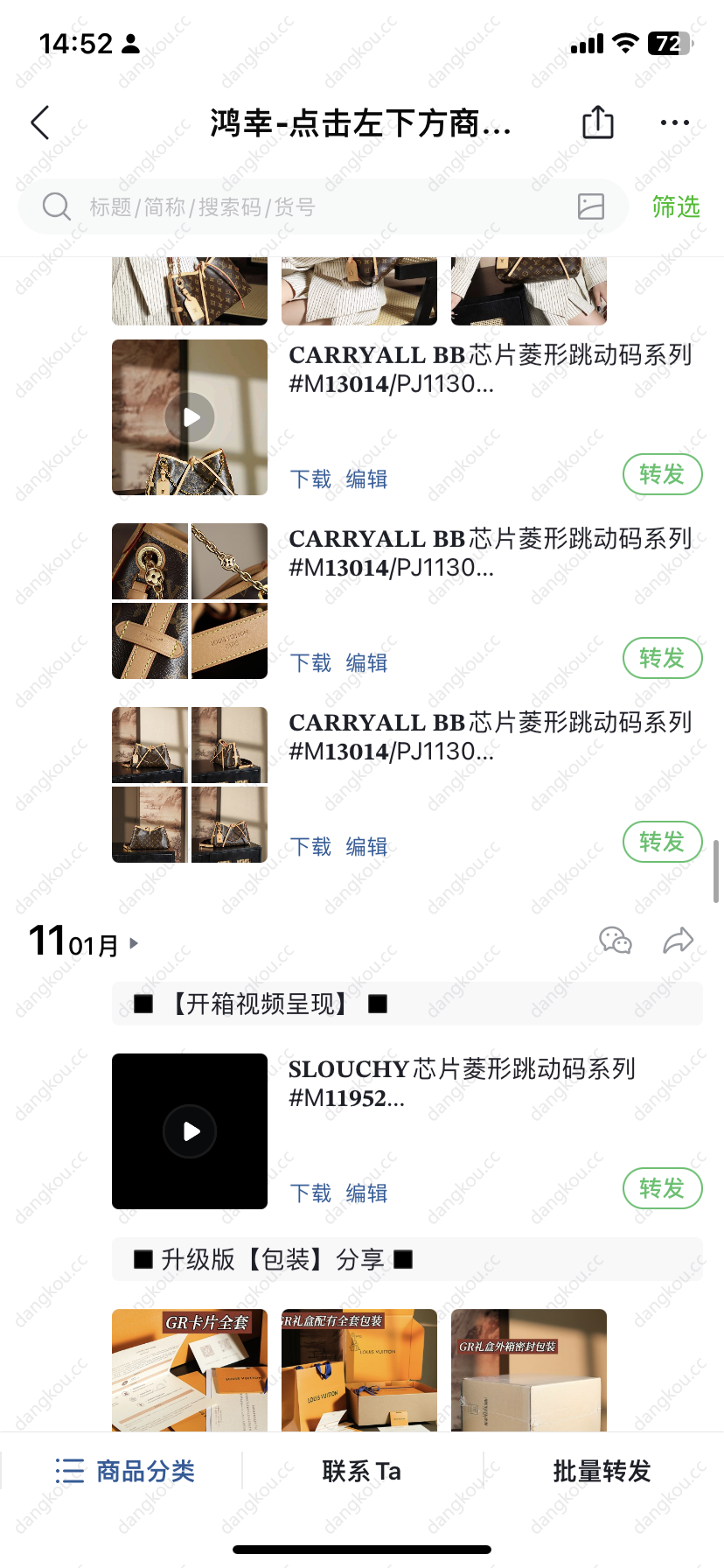Share the 11/01 posts via WeChat icon

[615, 941]
